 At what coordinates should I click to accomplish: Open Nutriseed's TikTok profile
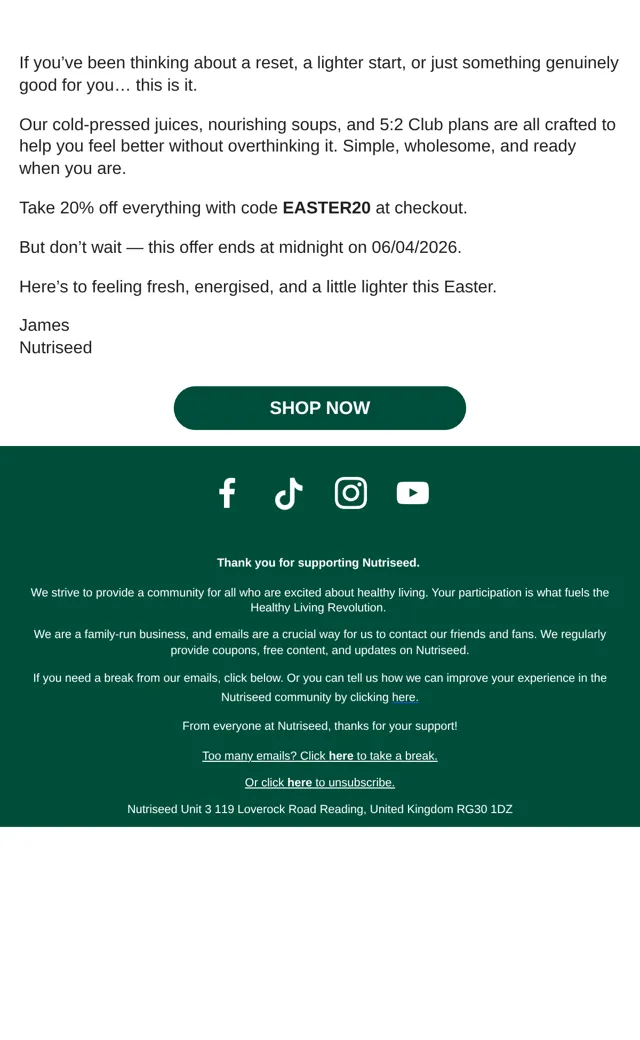point(288,493)
